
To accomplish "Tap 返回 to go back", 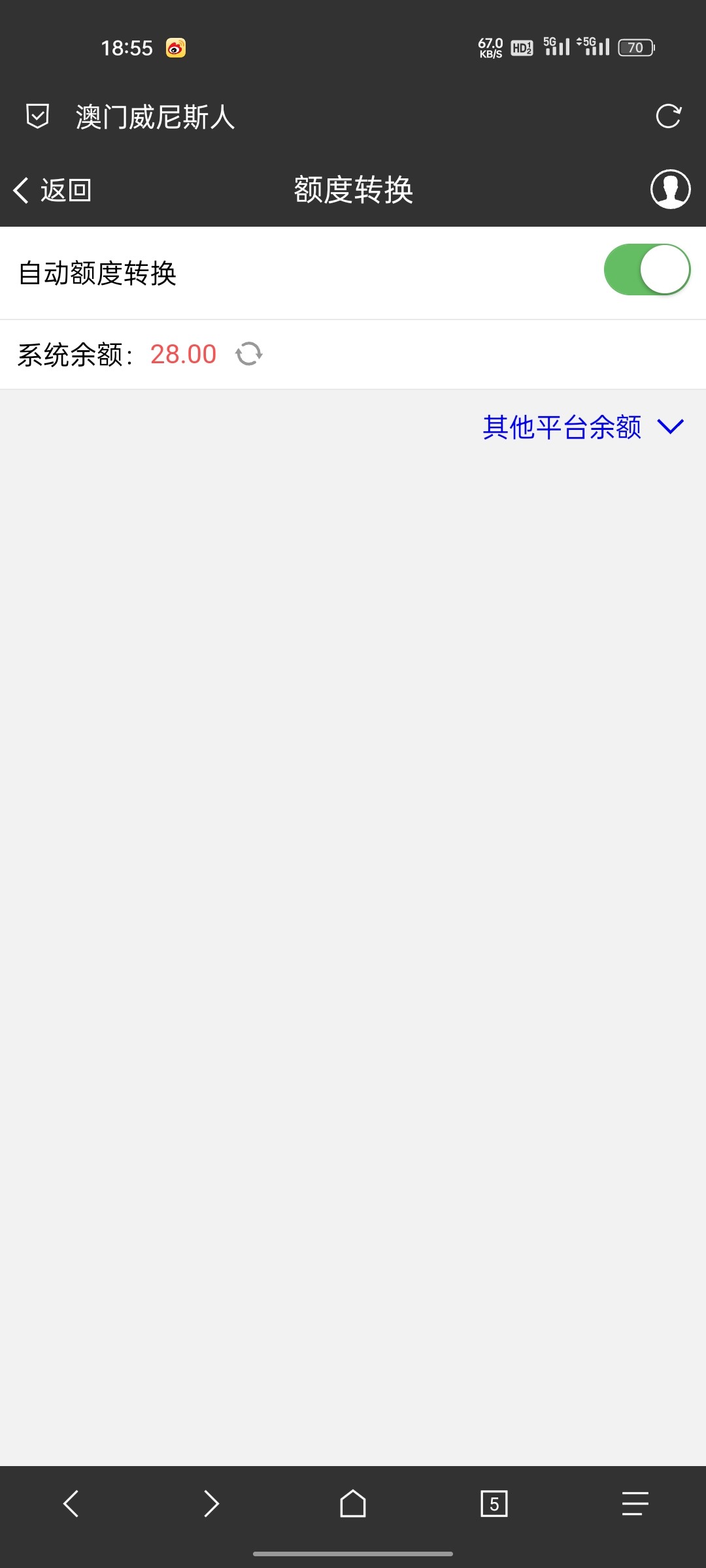I will [52, 190].
